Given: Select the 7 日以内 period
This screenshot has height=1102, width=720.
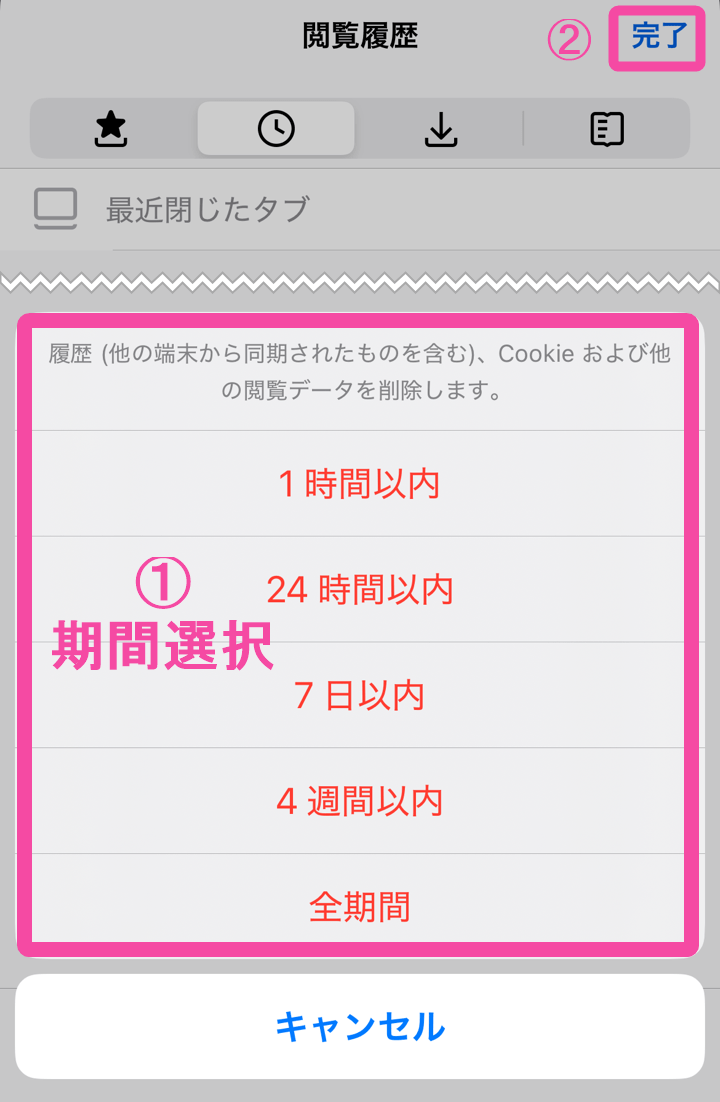Looking at the screenshot, I should click(x=359, y=696).
